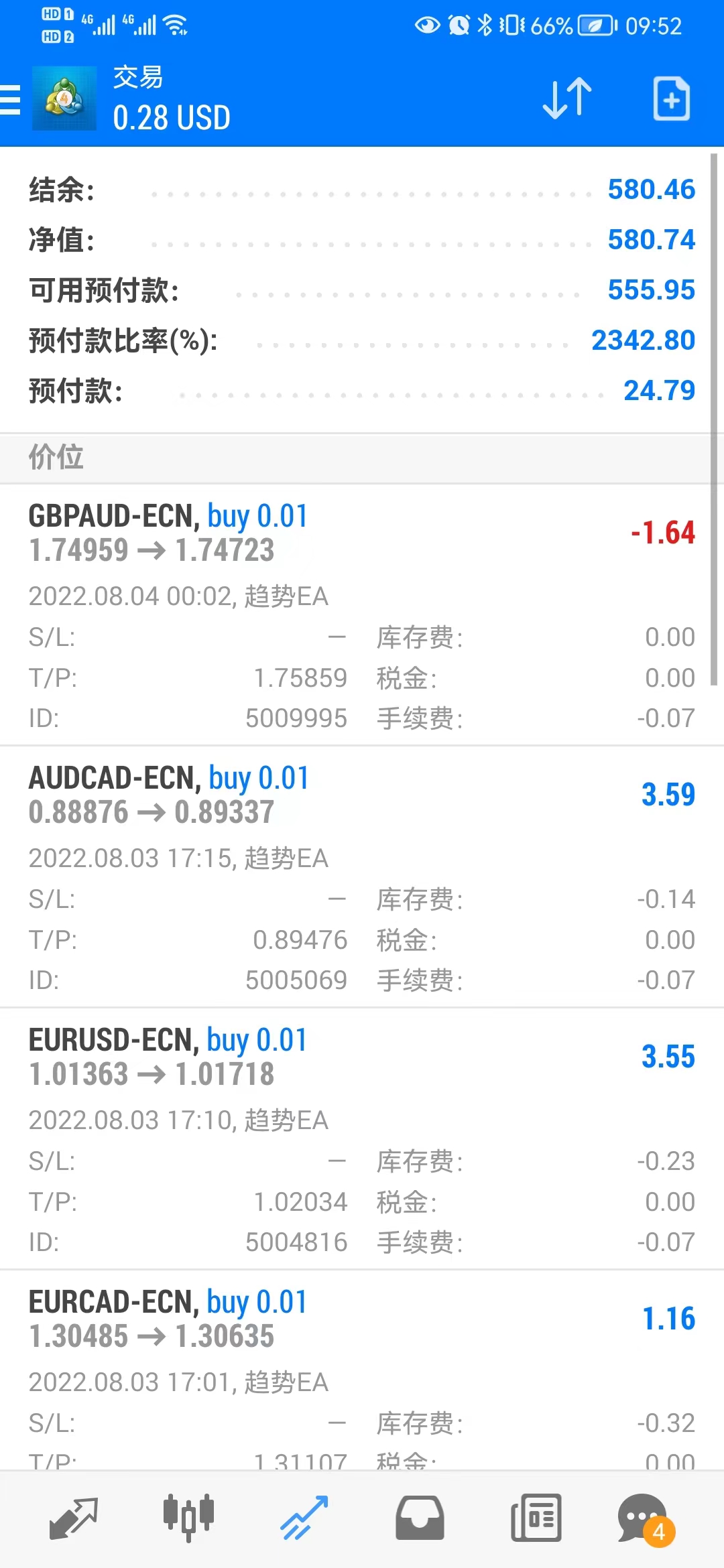This screenshot has width=724, height=1568.
Task: Switch to the Quotes tab
Action: (x=74, y=1518)
